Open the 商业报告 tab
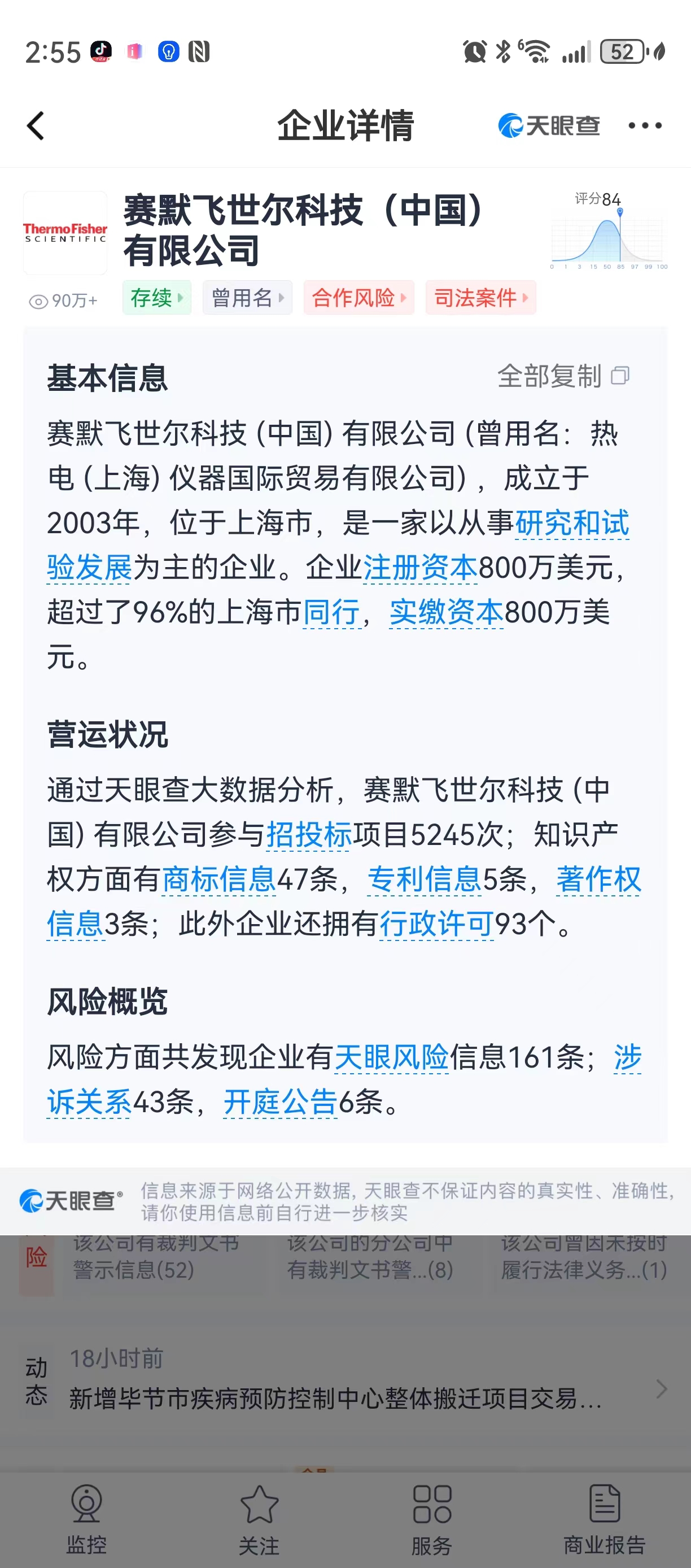The image size is (691, 1568). coord(605,1519)
